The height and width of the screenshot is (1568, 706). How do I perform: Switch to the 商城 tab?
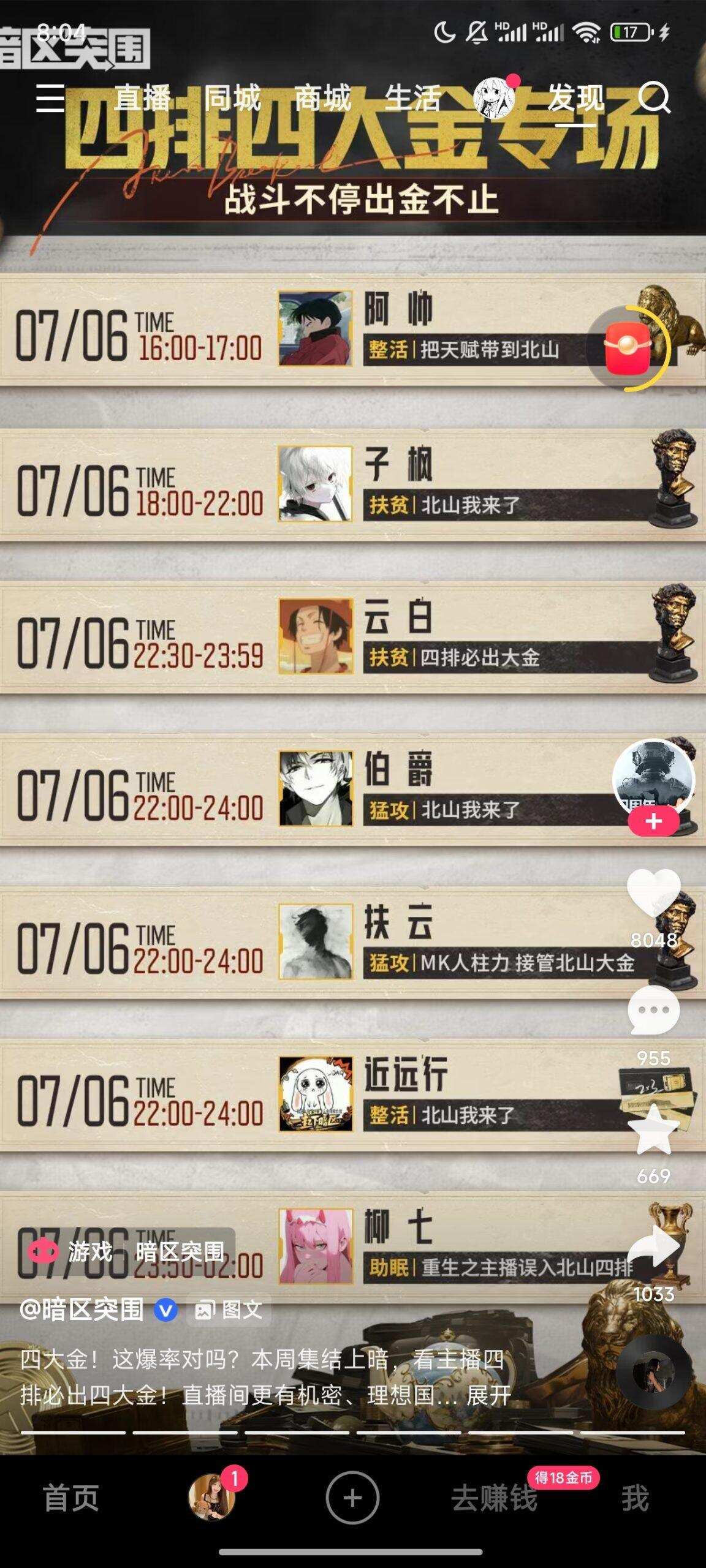[x=323, y=99]
